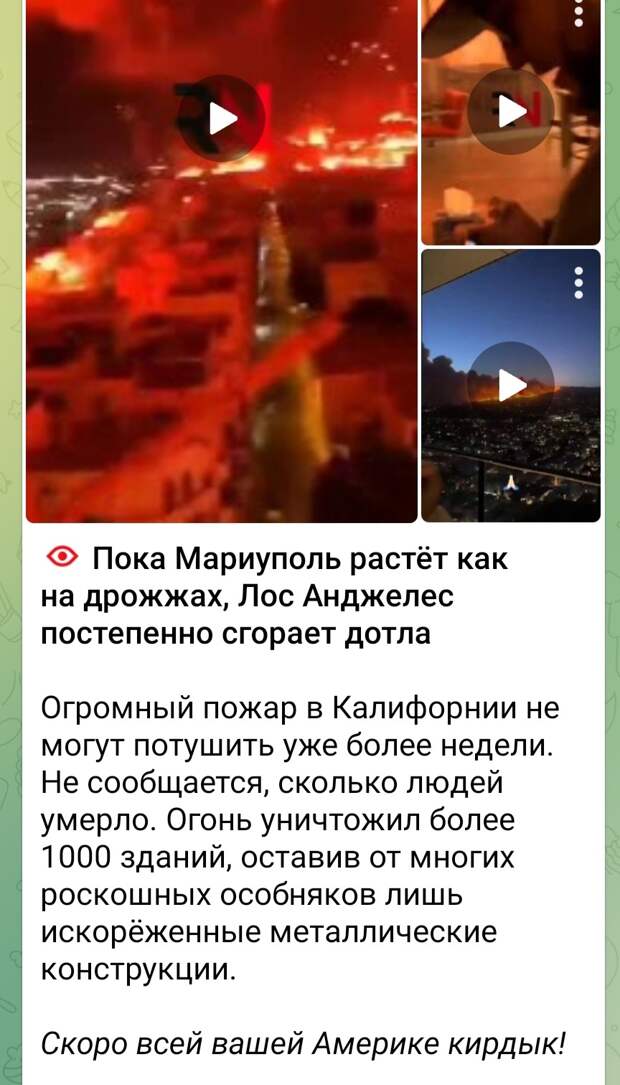Play the large red fire video
The width and height of the screenshot is (620, 1085).
pyautogui.click(x=222, y=119)
